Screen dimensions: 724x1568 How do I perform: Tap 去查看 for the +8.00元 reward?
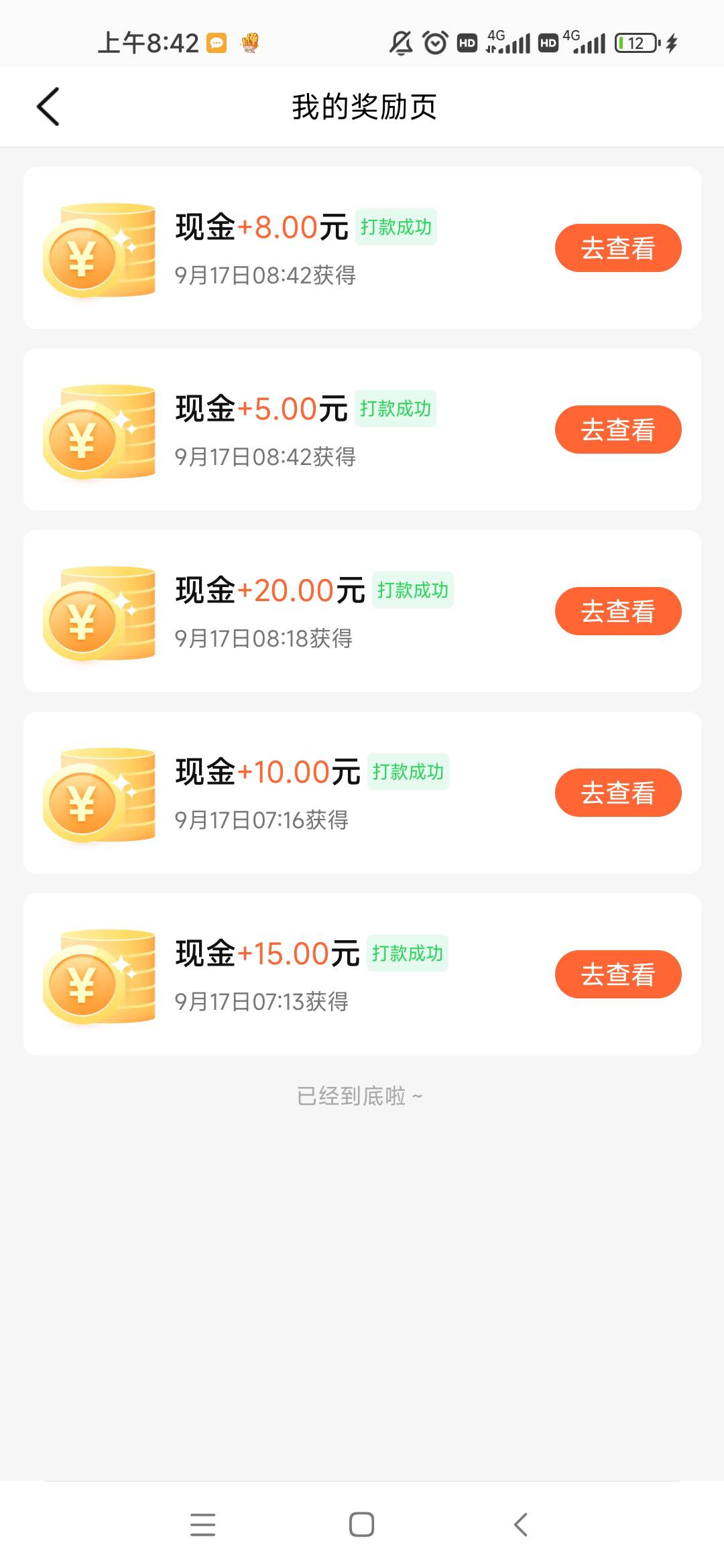tap(618, 248)
